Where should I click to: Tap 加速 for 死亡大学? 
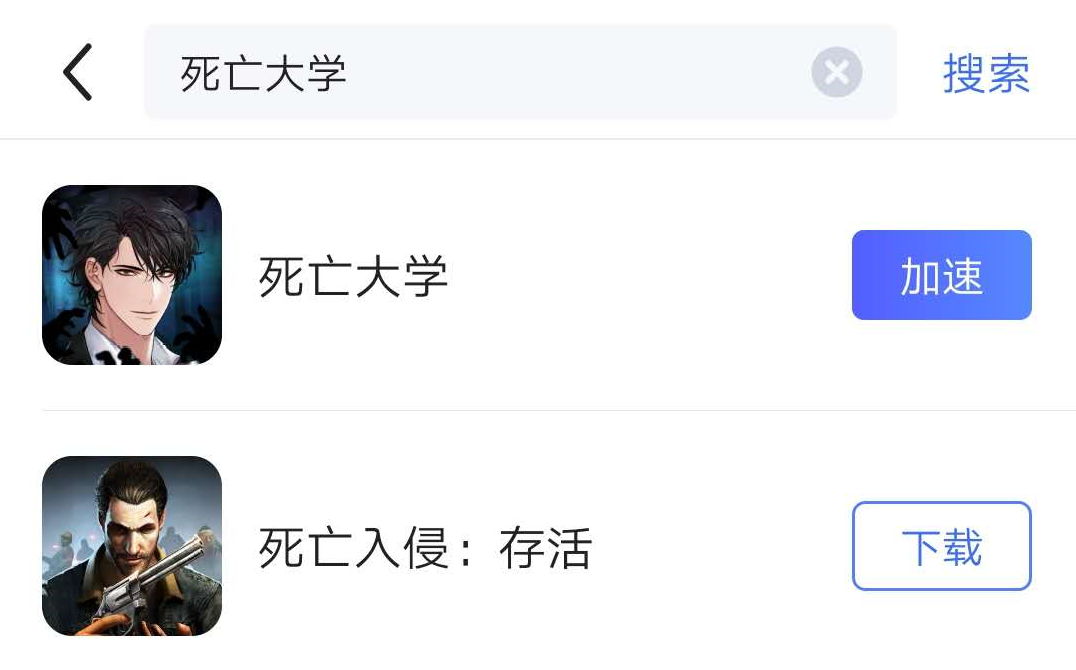point(941,275)
